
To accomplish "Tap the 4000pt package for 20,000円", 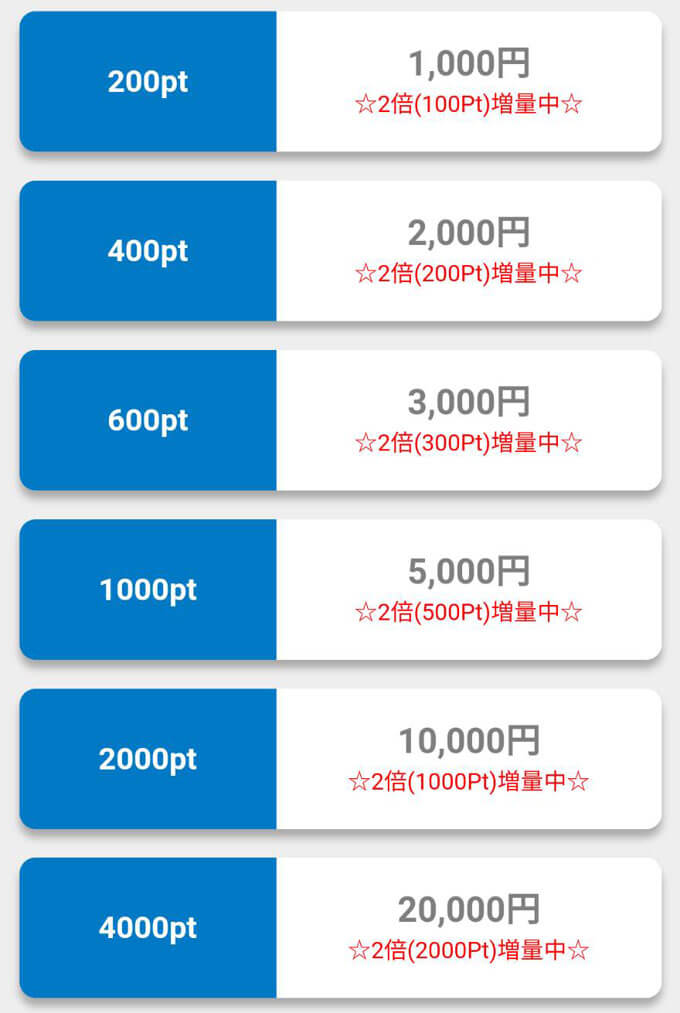I will point(340,927).
